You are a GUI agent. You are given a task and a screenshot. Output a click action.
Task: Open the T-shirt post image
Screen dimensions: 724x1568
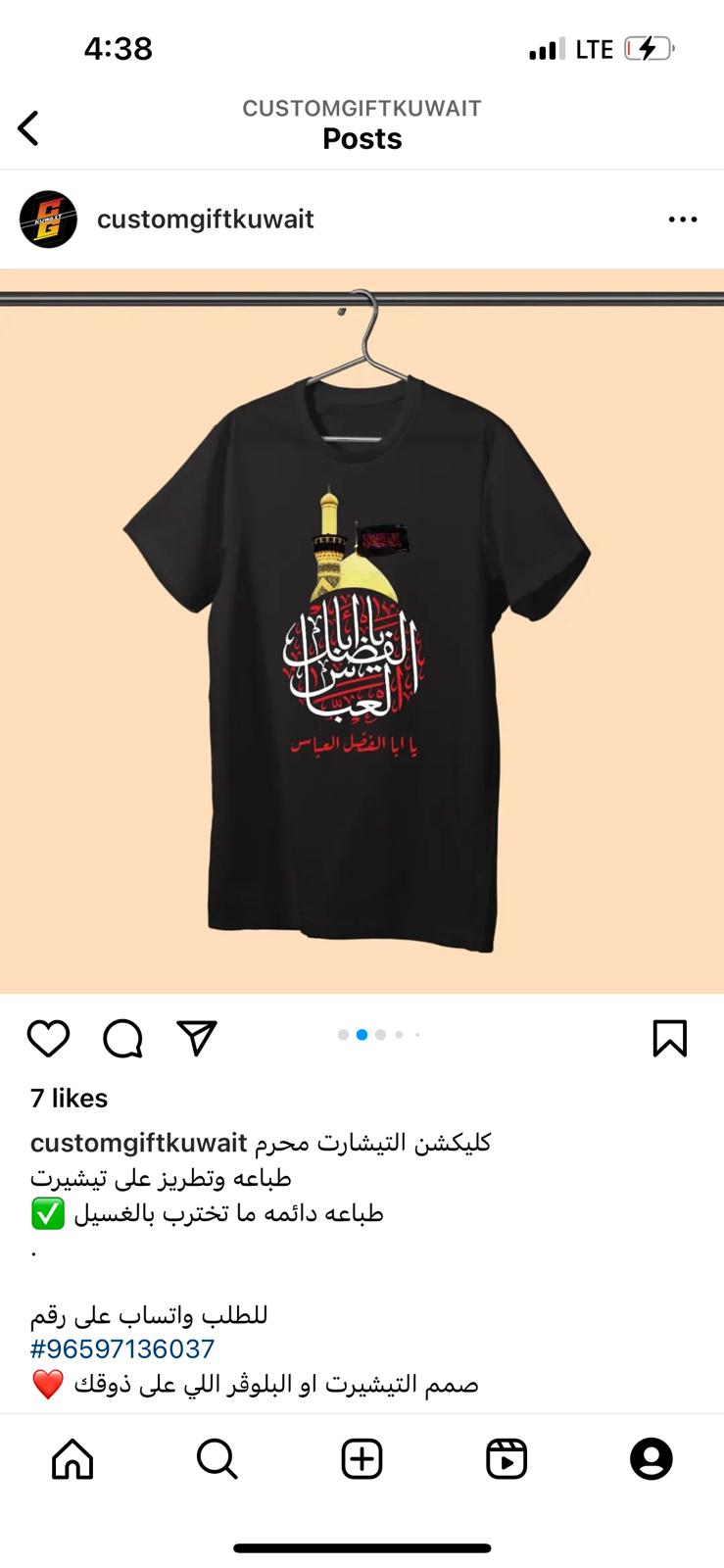[x=362, y=632]
